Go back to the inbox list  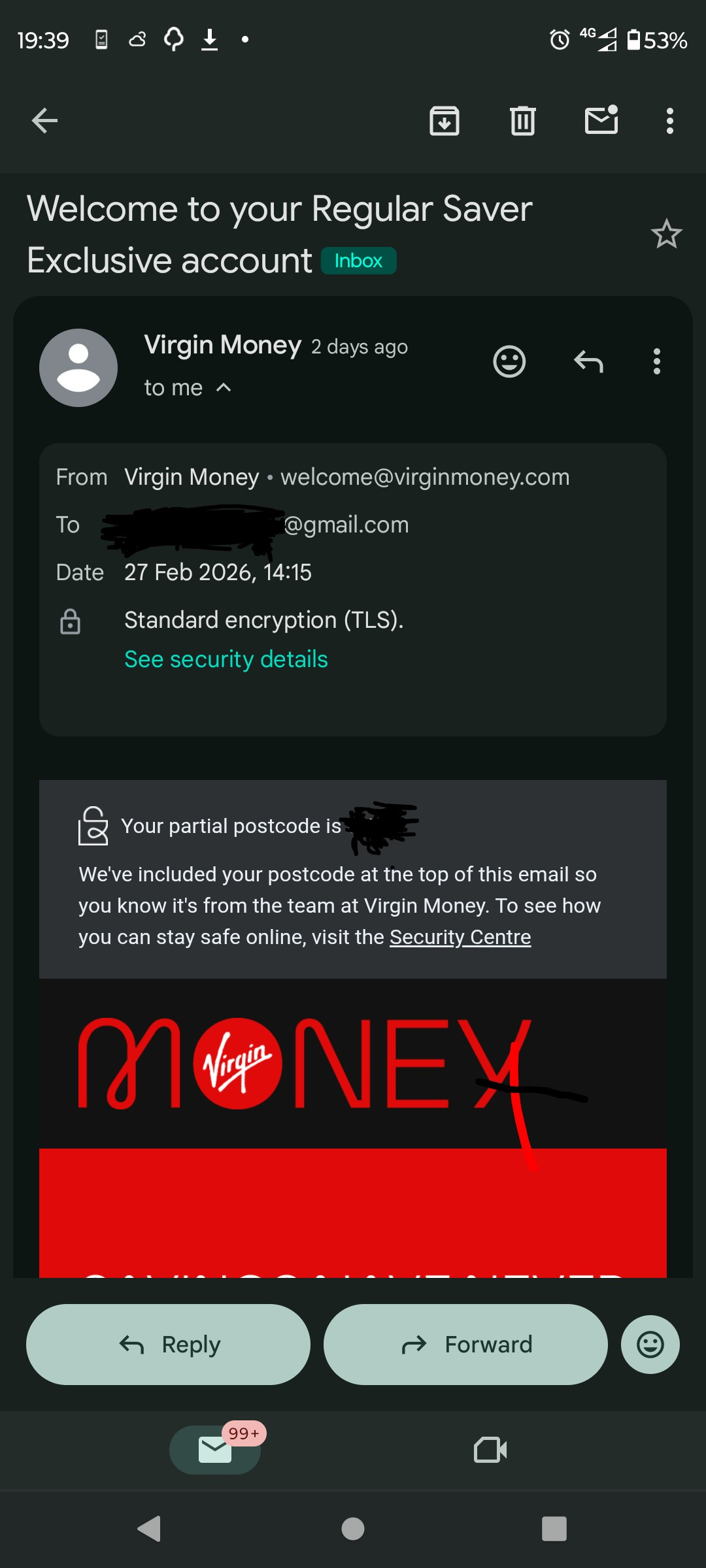pyautogui.click(x=44, y=121)
